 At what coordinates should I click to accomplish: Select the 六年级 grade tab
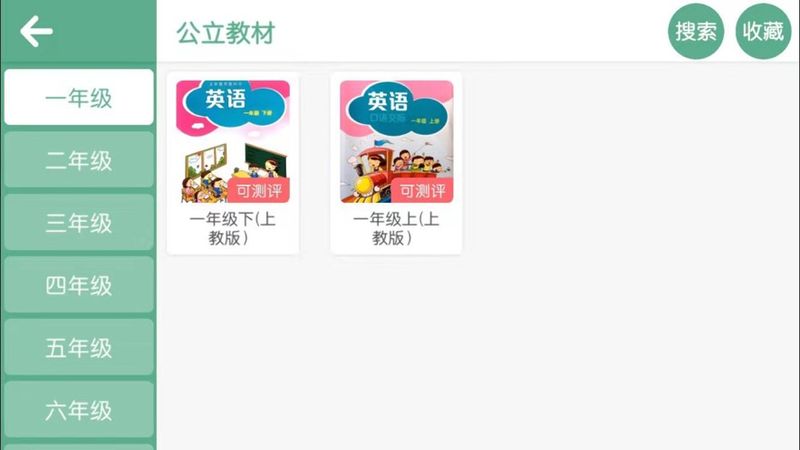click(x=78, y=409)
